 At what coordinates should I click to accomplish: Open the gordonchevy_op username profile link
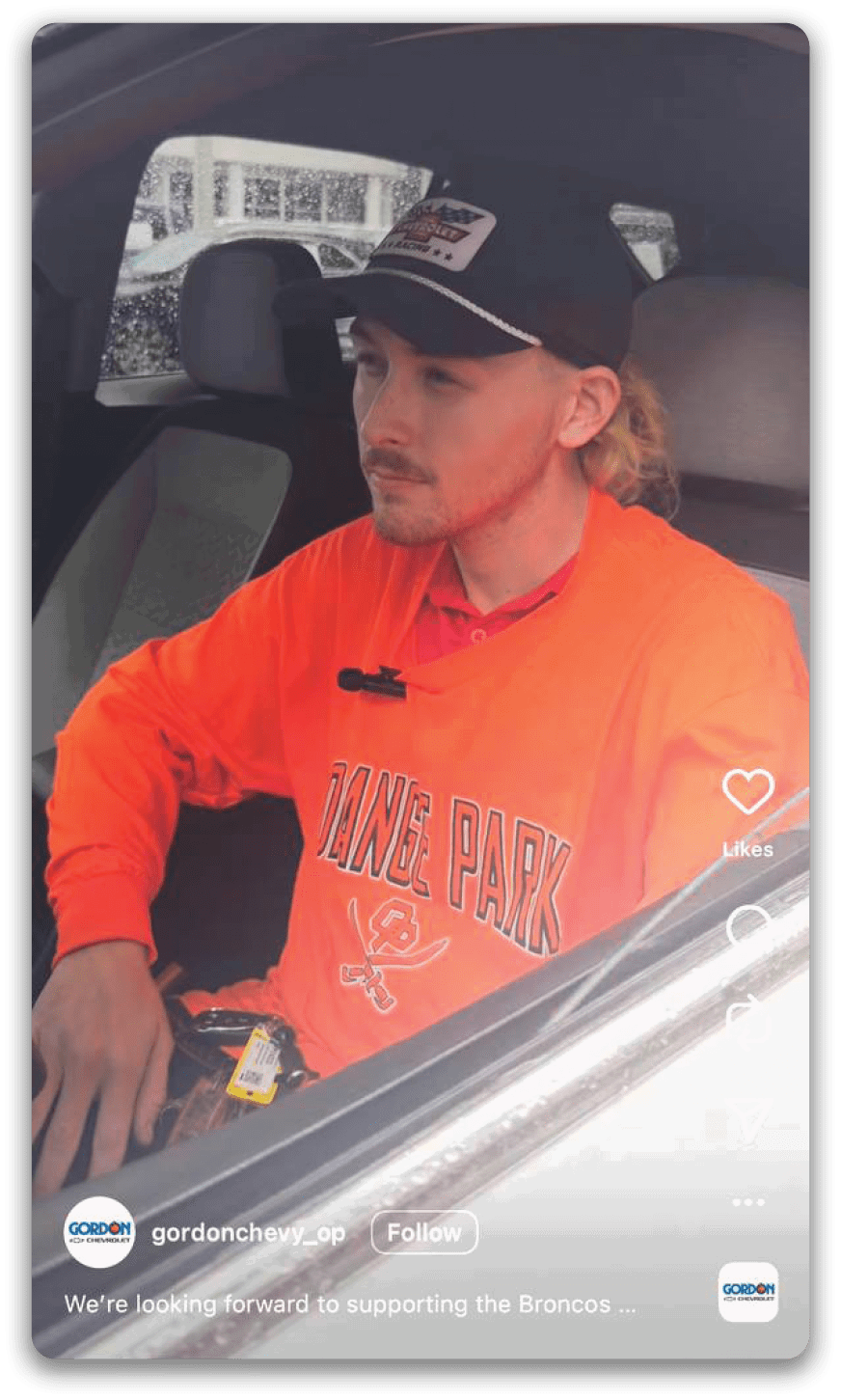tap(248, 1233)
